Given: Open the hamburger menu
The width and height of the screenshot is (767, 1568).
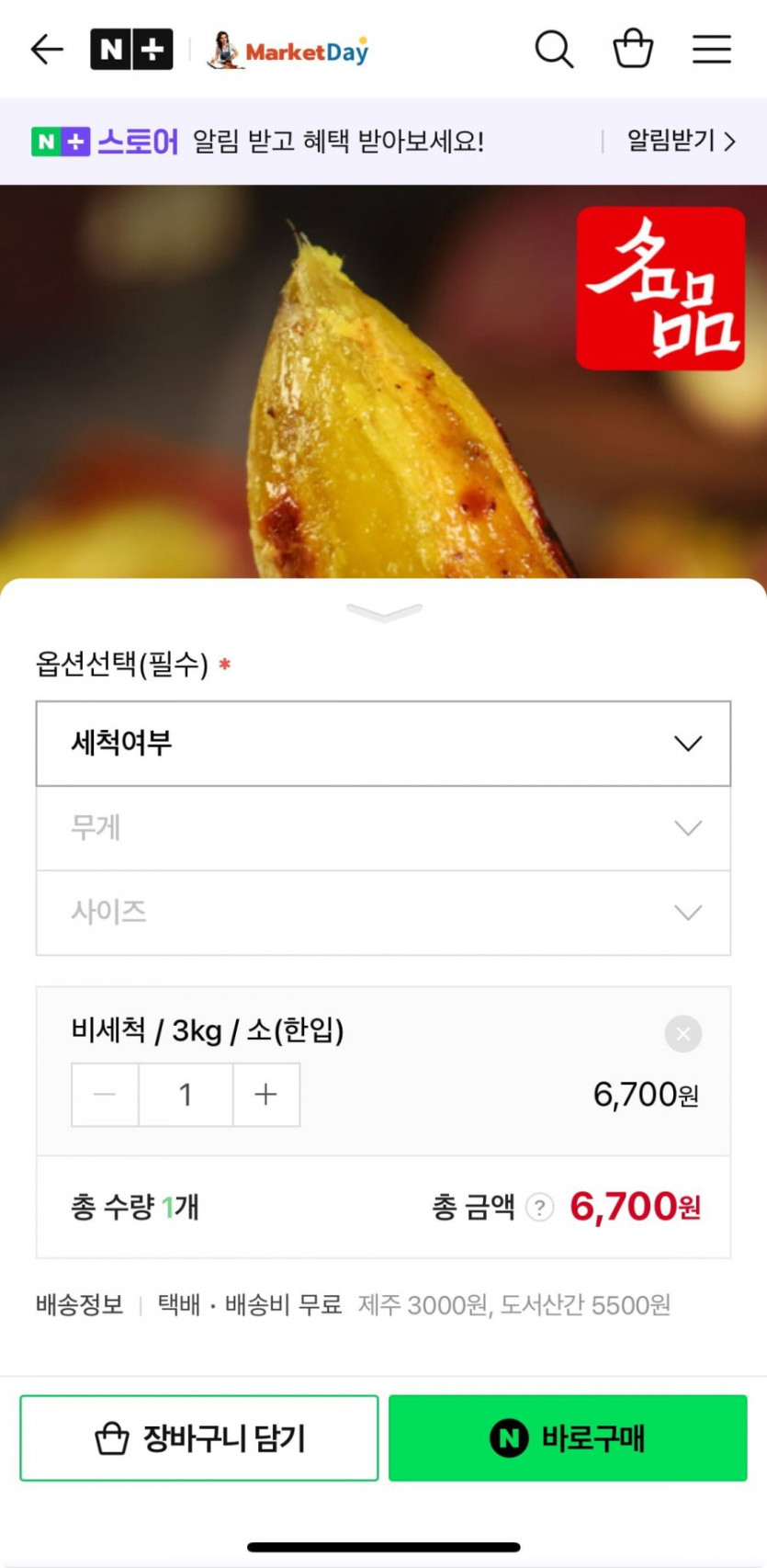Looking at the screenshot, I should (712, 50).
